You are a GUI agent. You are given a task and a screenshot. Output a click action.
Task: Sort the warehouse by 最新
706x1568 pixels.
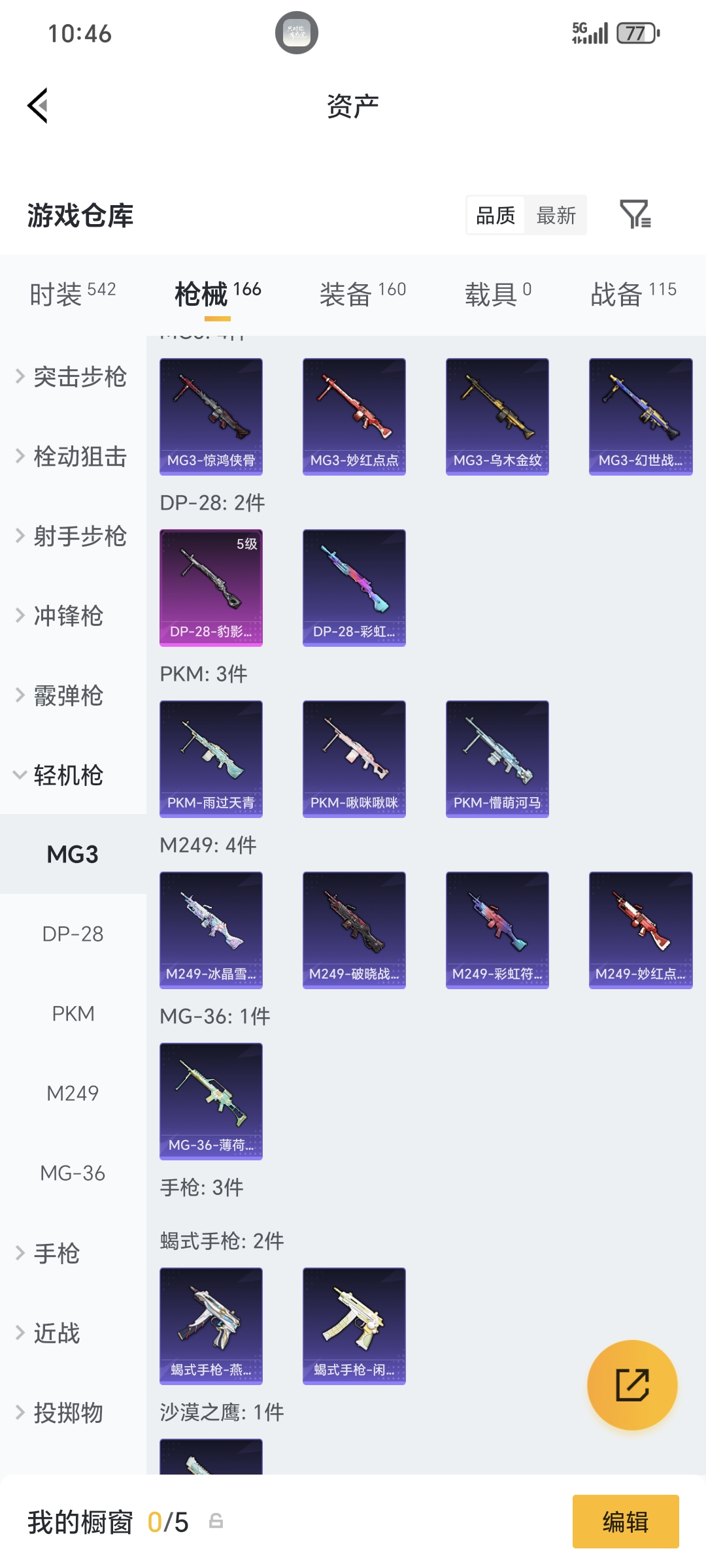[556, 215]
